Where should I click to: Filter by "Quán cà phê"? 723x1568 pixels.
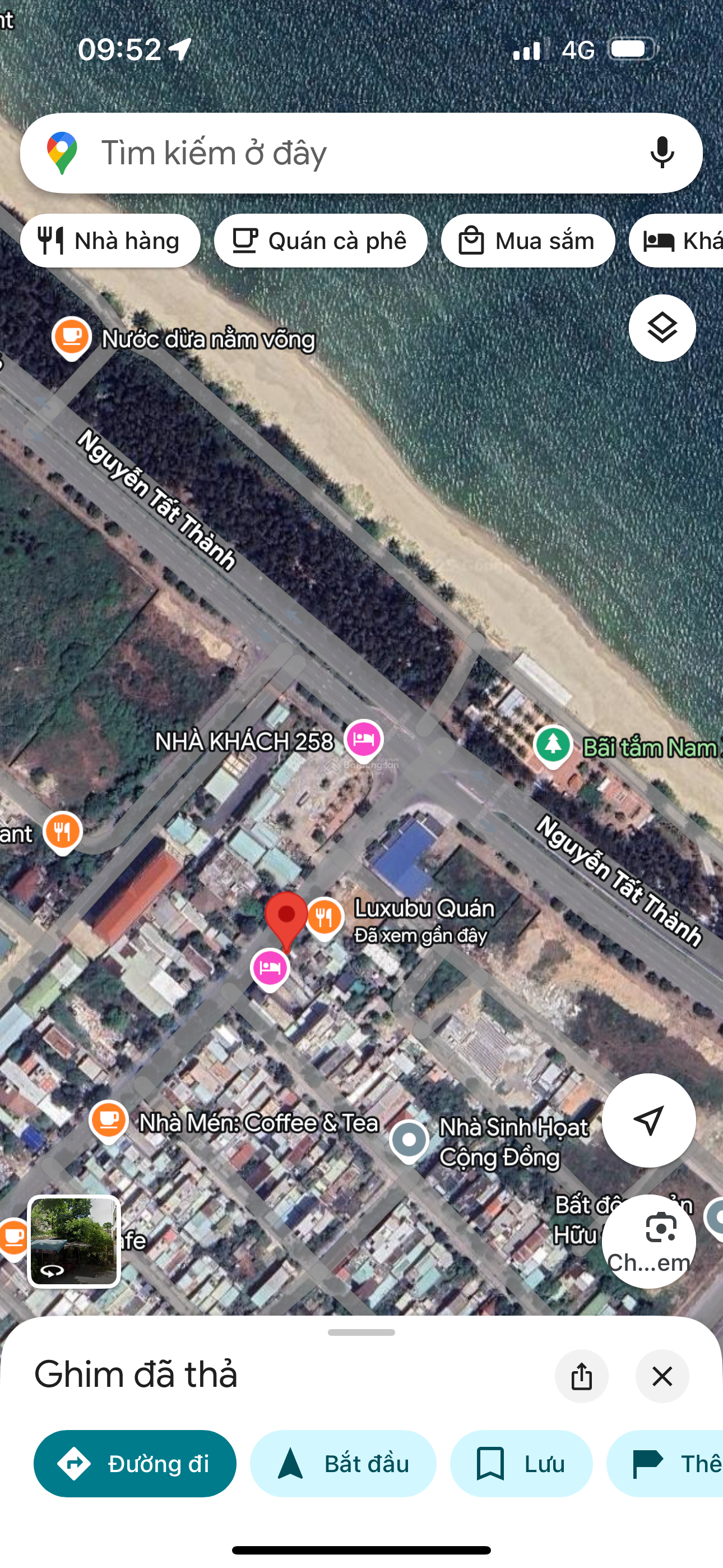tap(320, 241)
